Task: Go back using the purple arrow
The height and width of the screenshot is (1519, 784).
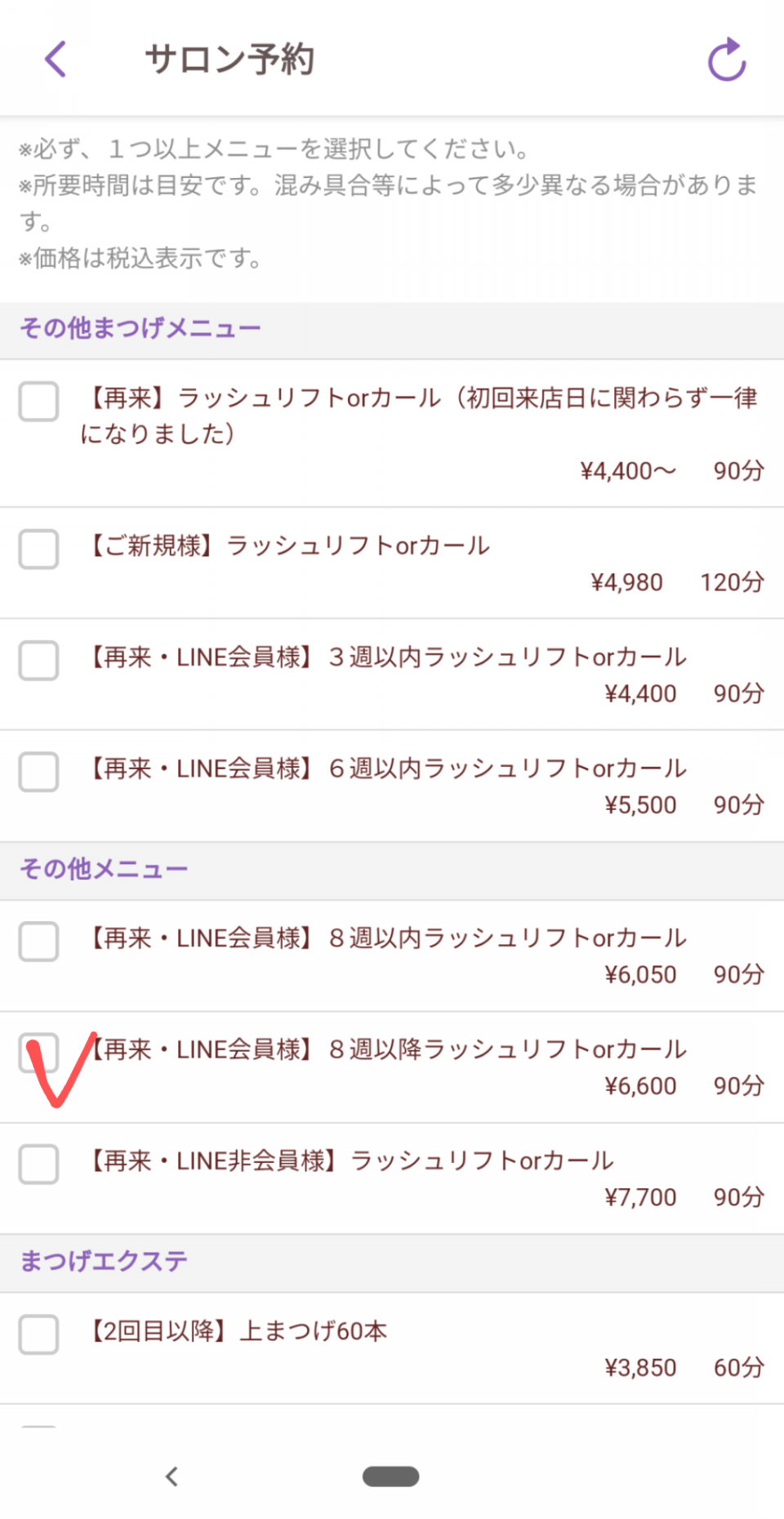Action: click(x=55, y=59)
